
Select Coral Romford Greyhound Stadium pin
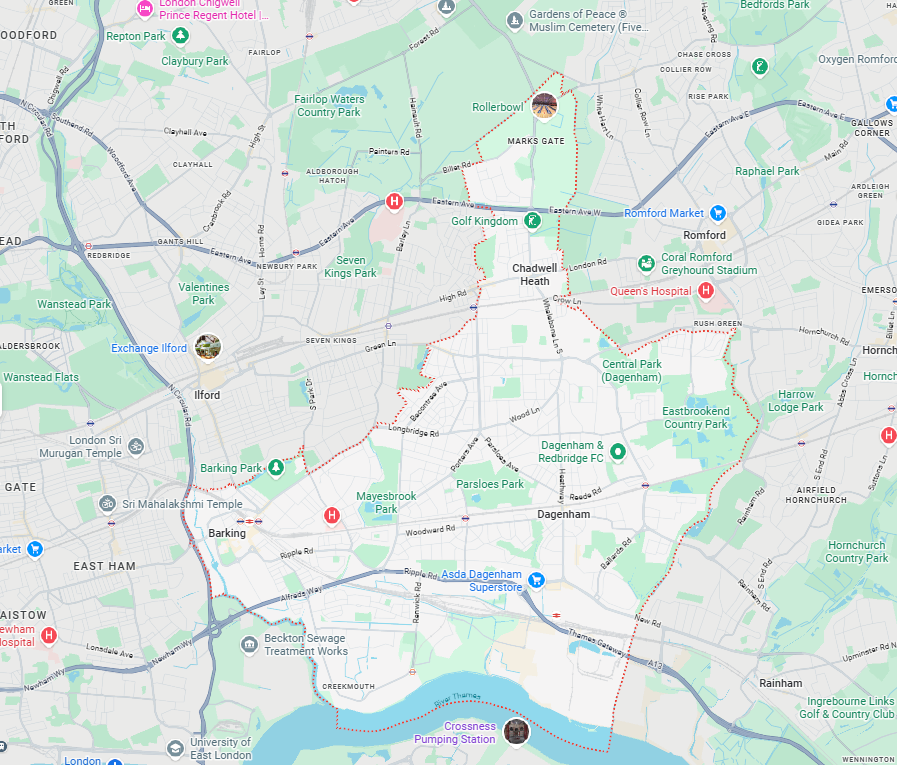tap(647, 263)
